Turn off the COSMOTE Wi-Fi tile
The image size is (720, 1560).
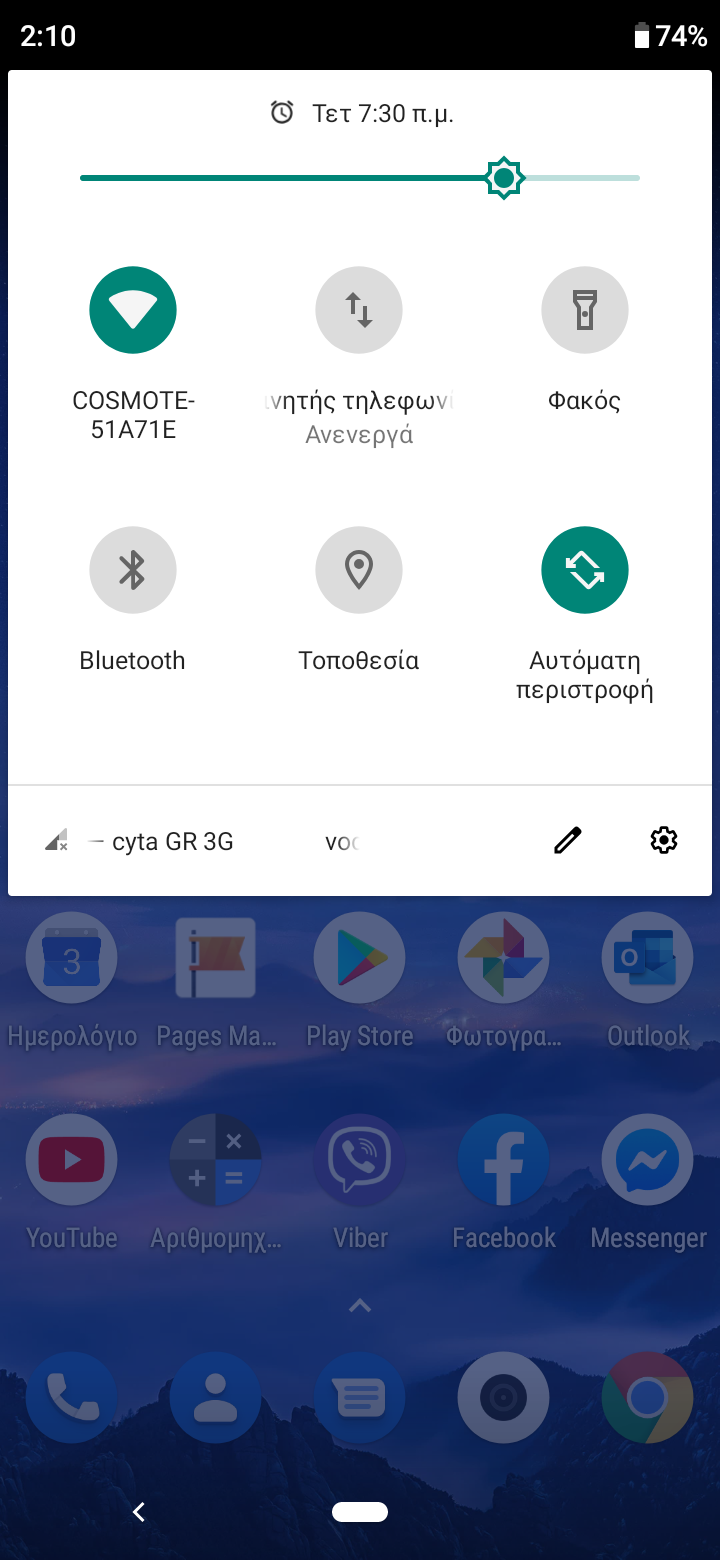click(x=133, y=310)
